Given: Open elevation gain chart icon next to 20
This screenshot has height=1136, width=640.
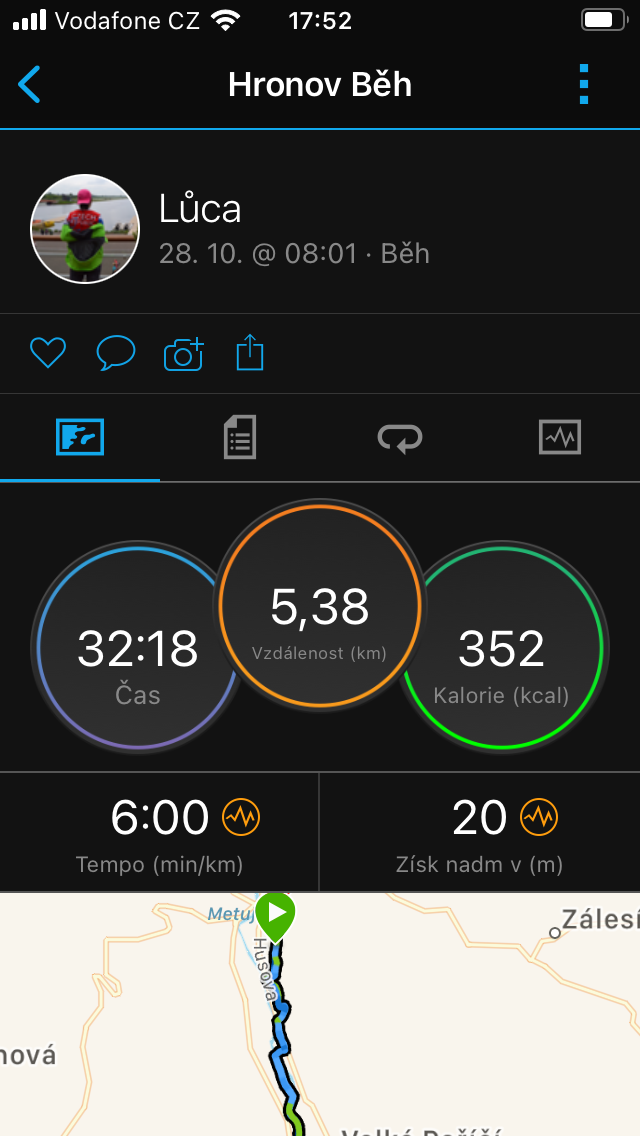Looking at the screenshot, I should (x=539, y=818).
